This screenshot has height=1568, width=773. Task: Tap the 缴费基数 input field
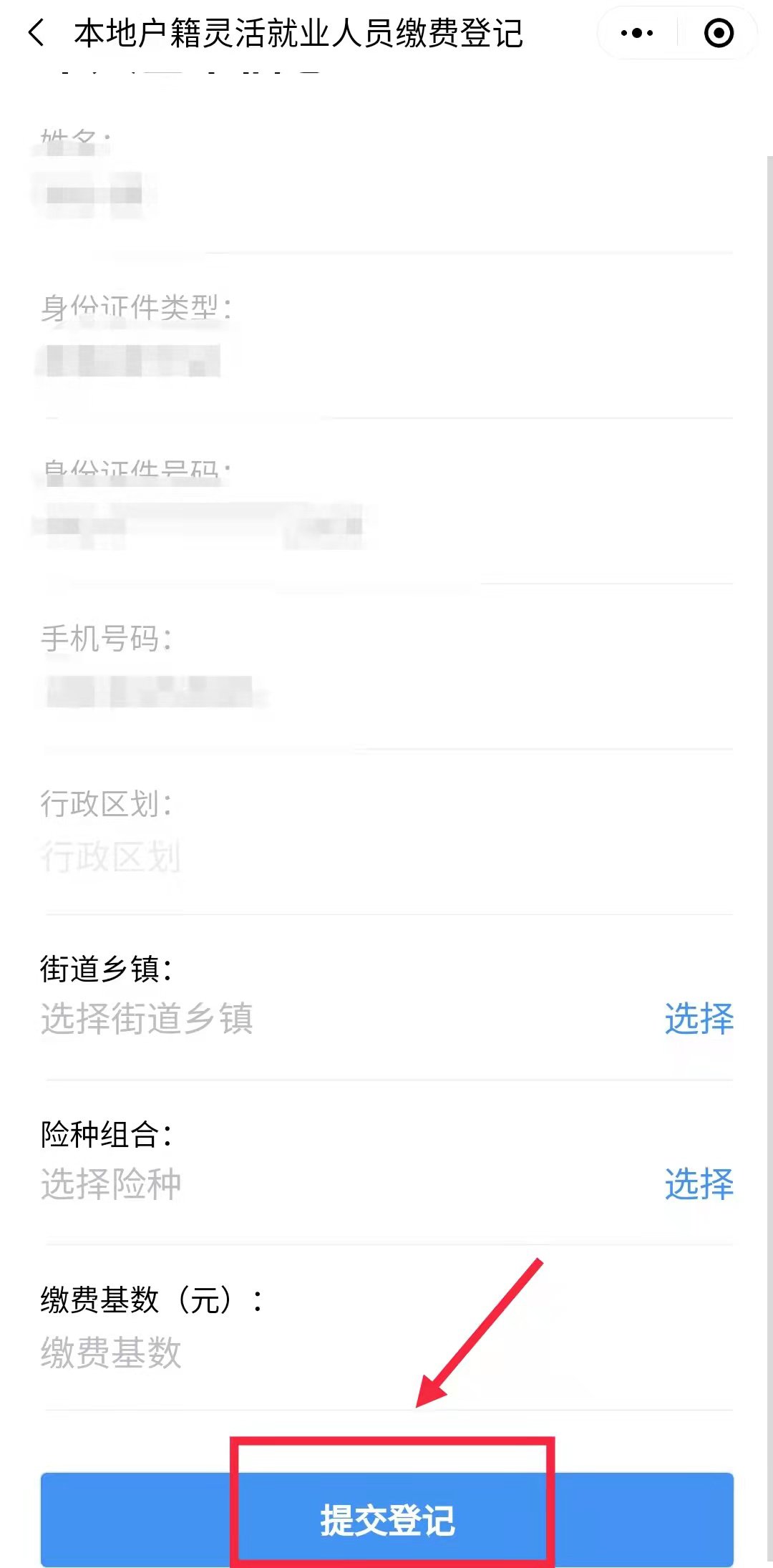point(286,1352)
